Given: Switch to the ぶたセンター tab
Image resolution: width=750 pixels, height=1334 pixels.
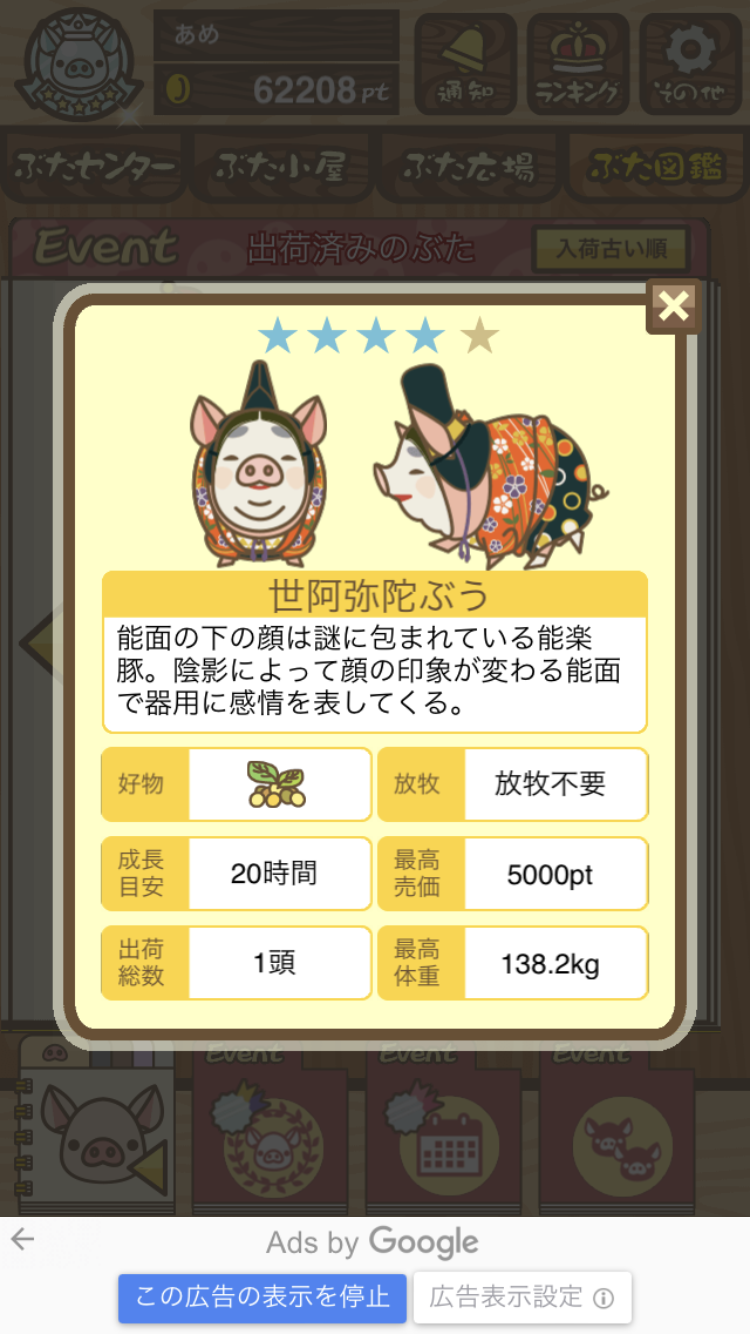Looking at the screenshot, I should pyautogui.click(x=96, y=167).
